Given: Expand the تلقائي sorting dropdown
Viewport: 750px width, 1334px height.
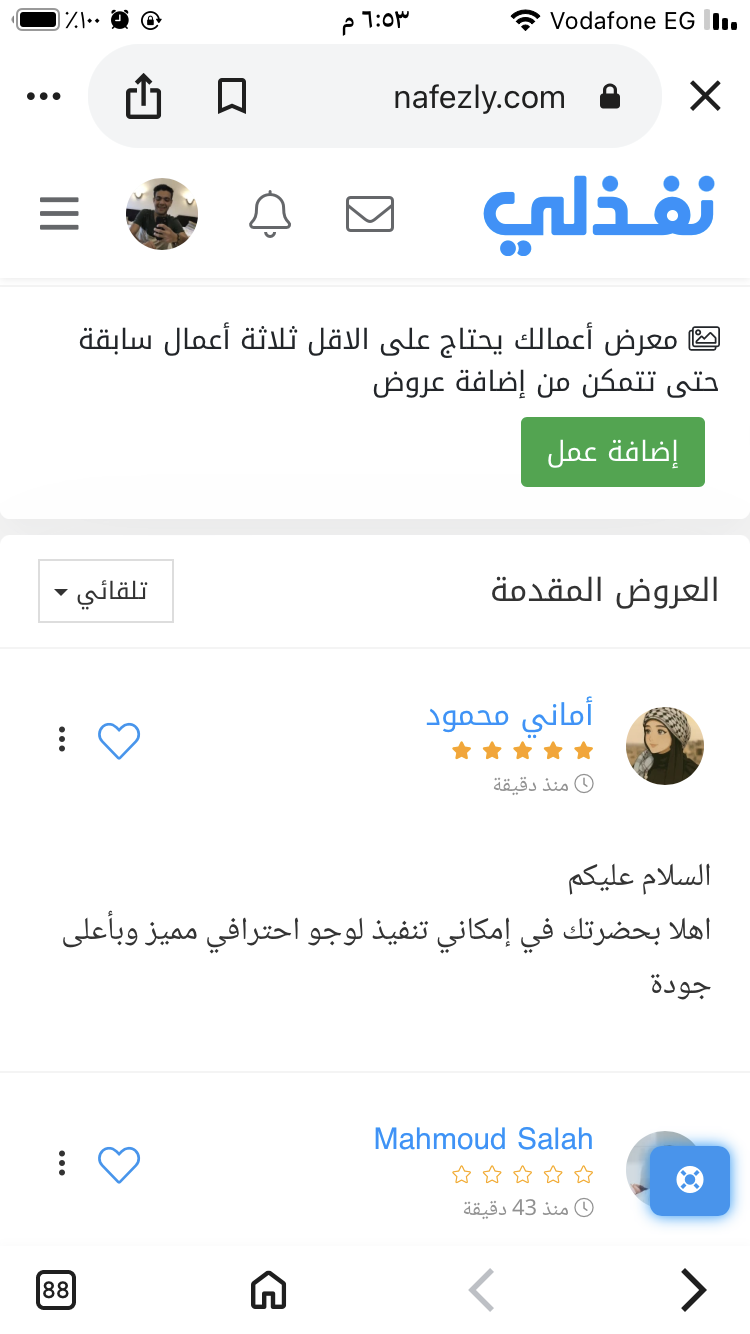Looking at the screenshot, I should click(106, 591).
